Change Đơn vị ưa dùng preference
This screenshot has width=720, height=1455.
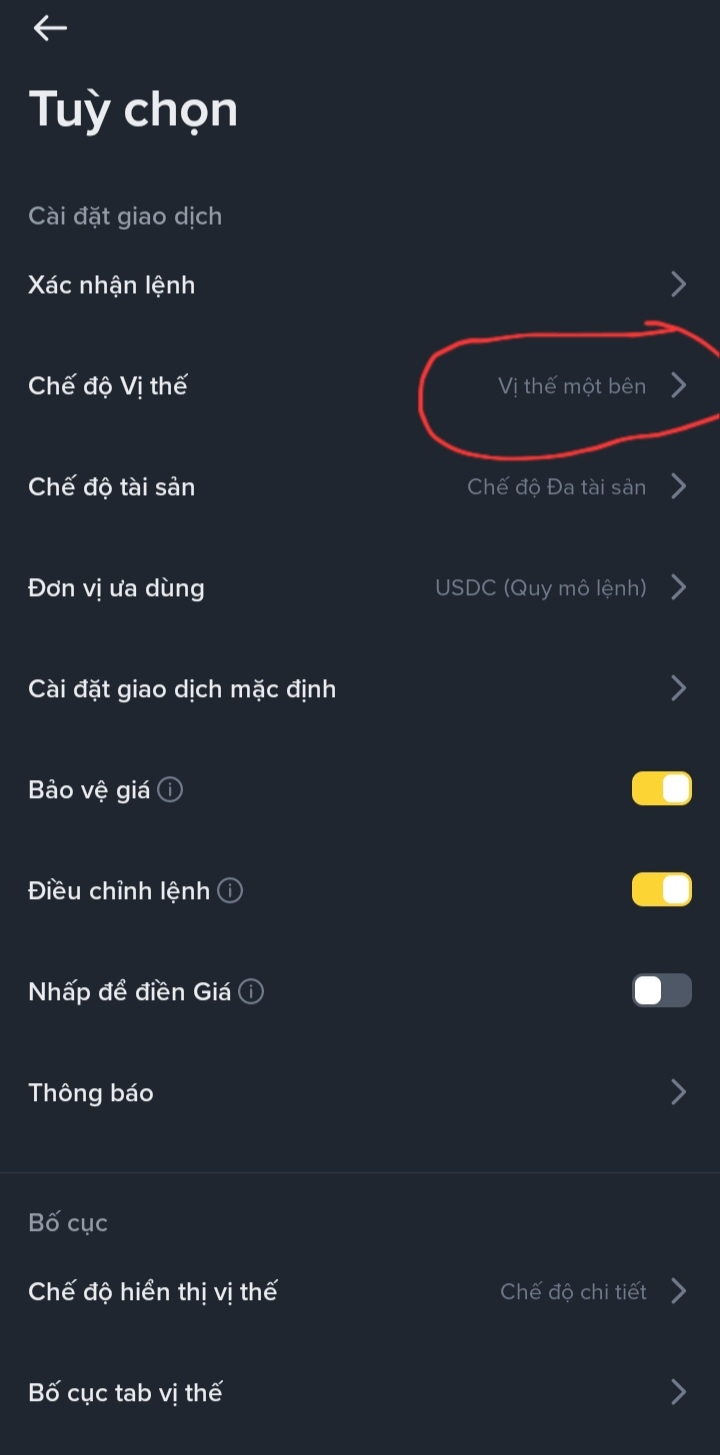click(x=360, y=588)
